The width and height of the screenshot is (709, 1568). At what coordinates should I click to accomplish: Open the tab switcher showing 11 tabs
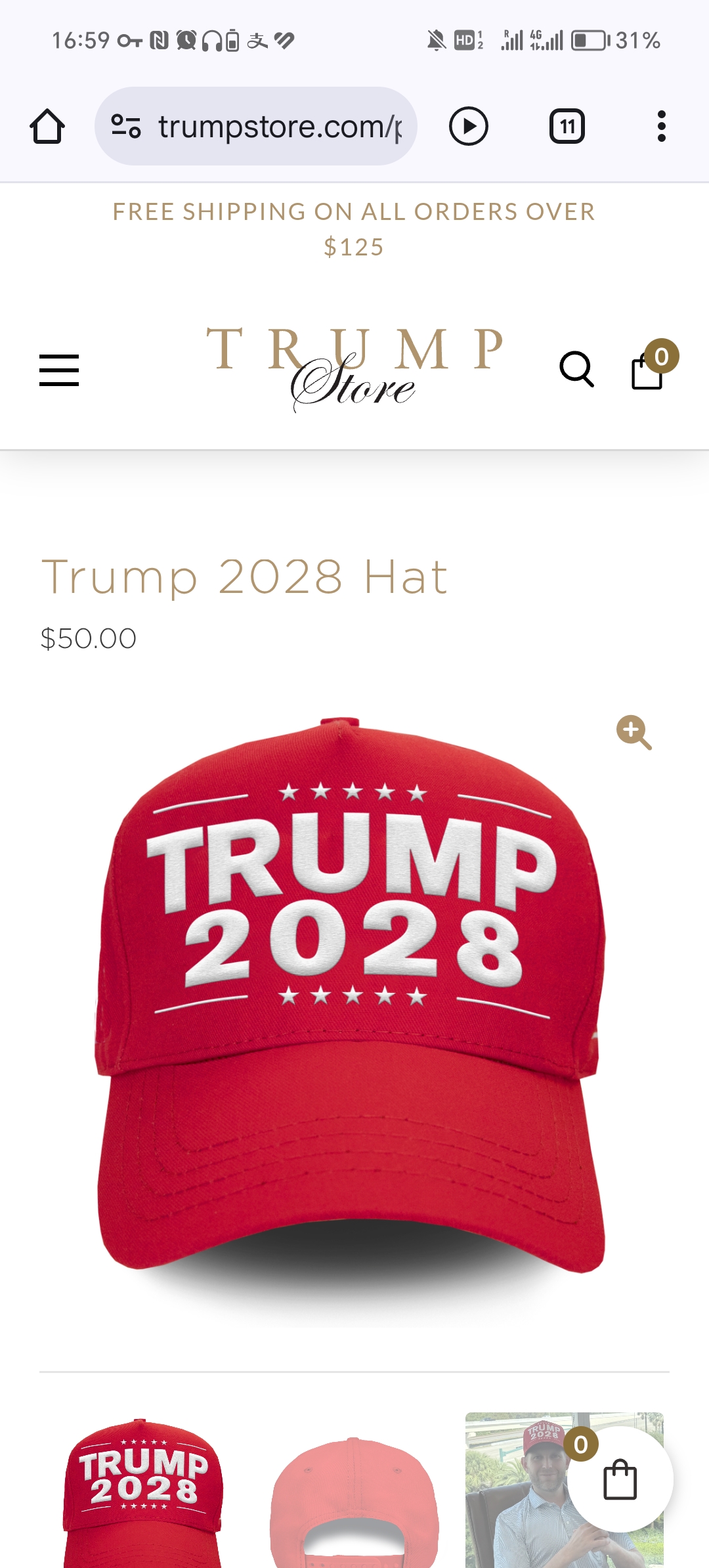tap(567, 126)
